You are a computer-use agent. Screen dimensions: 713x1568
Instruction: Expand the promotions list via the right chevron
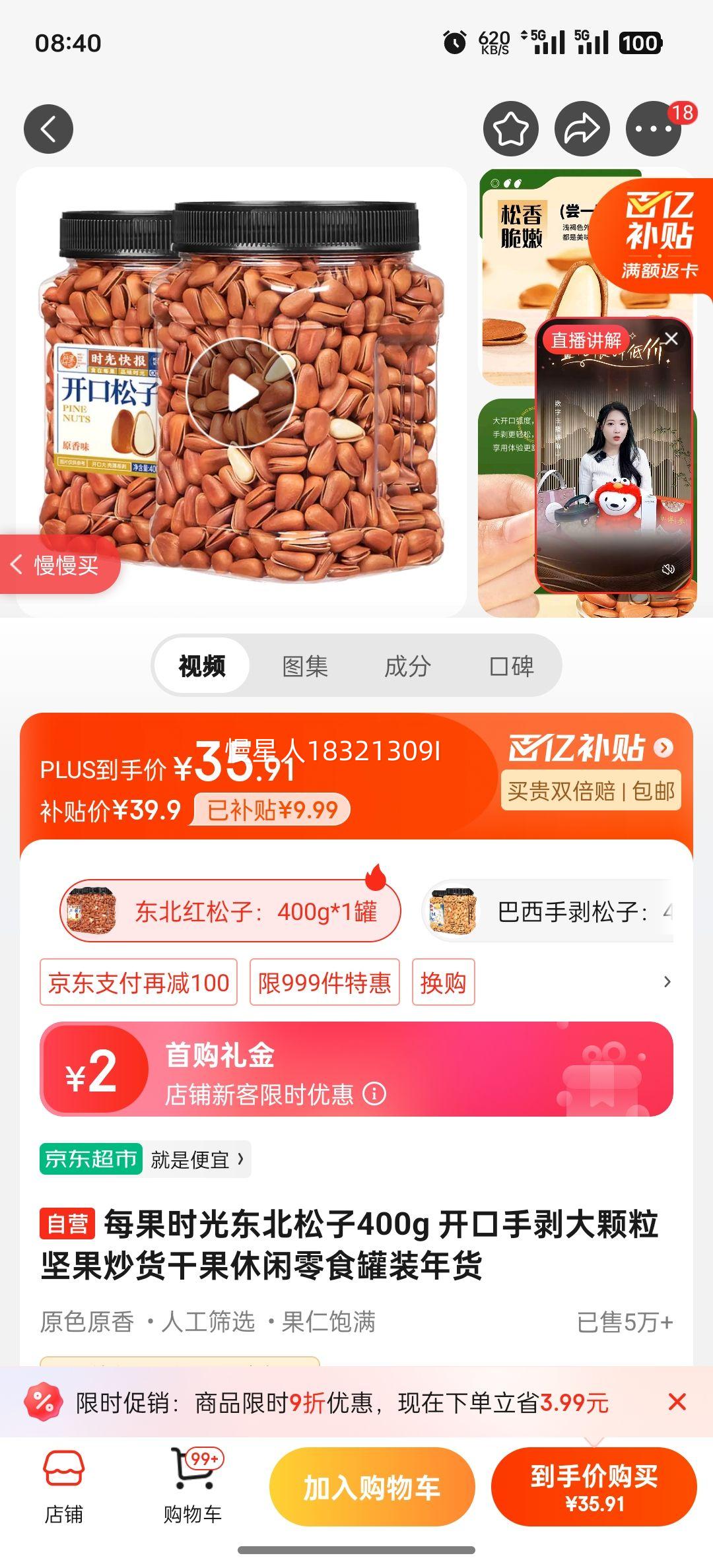click(667, 983)
